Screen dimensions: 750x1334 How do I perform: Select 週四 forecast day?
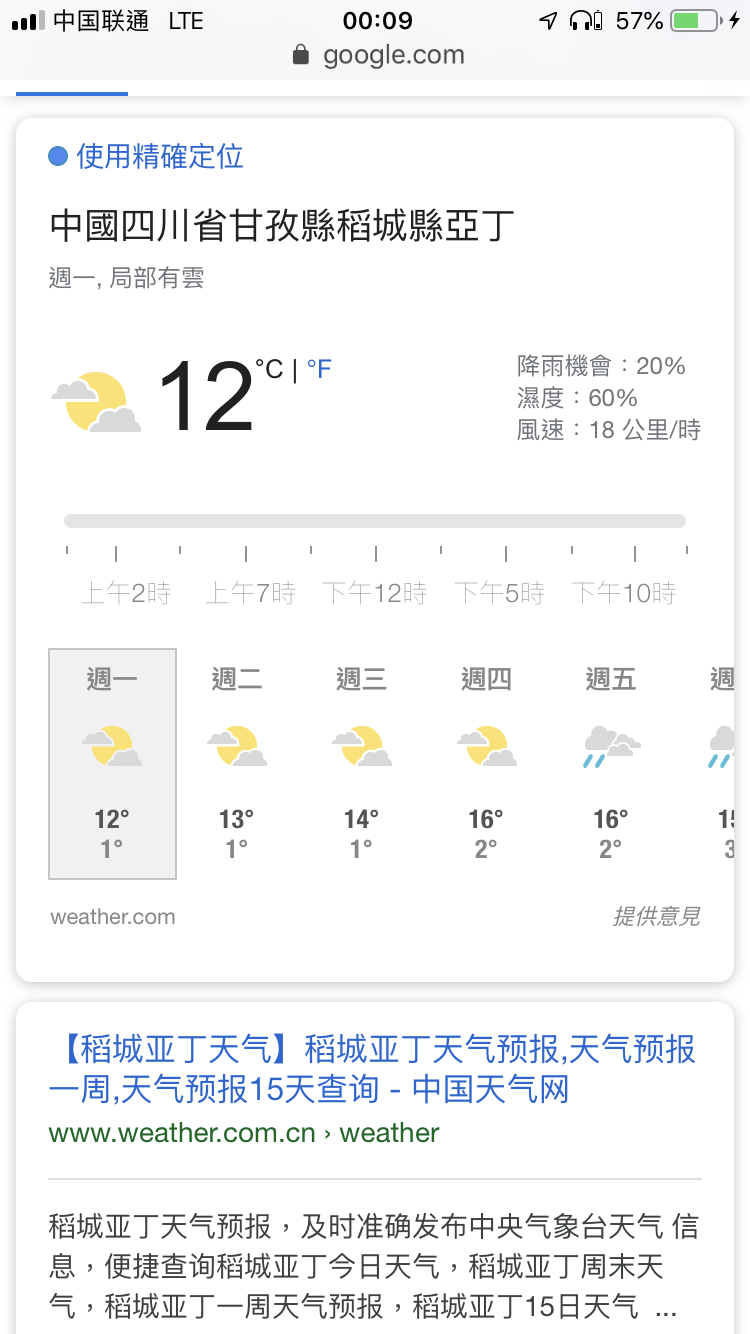pyautogui.click(x=487, y=764)
